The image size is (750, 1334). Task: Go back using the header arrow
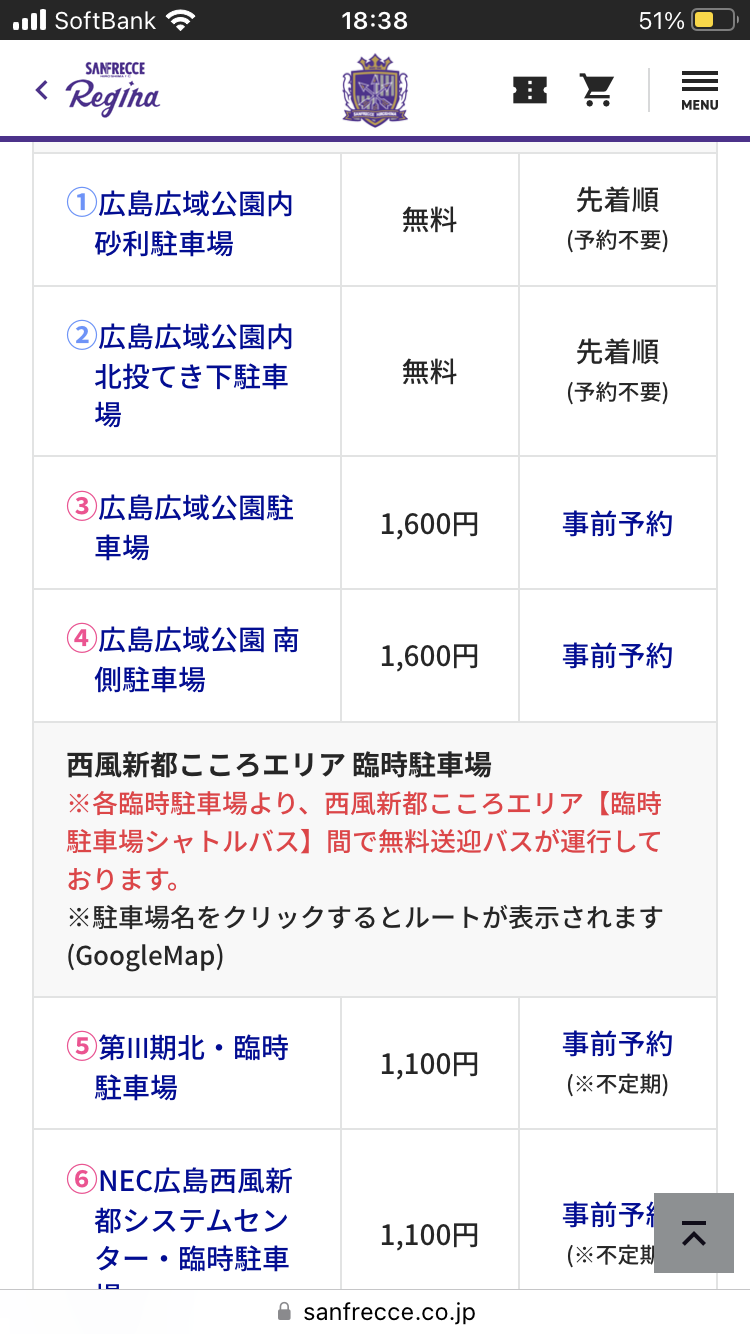(x=41, y=90)
